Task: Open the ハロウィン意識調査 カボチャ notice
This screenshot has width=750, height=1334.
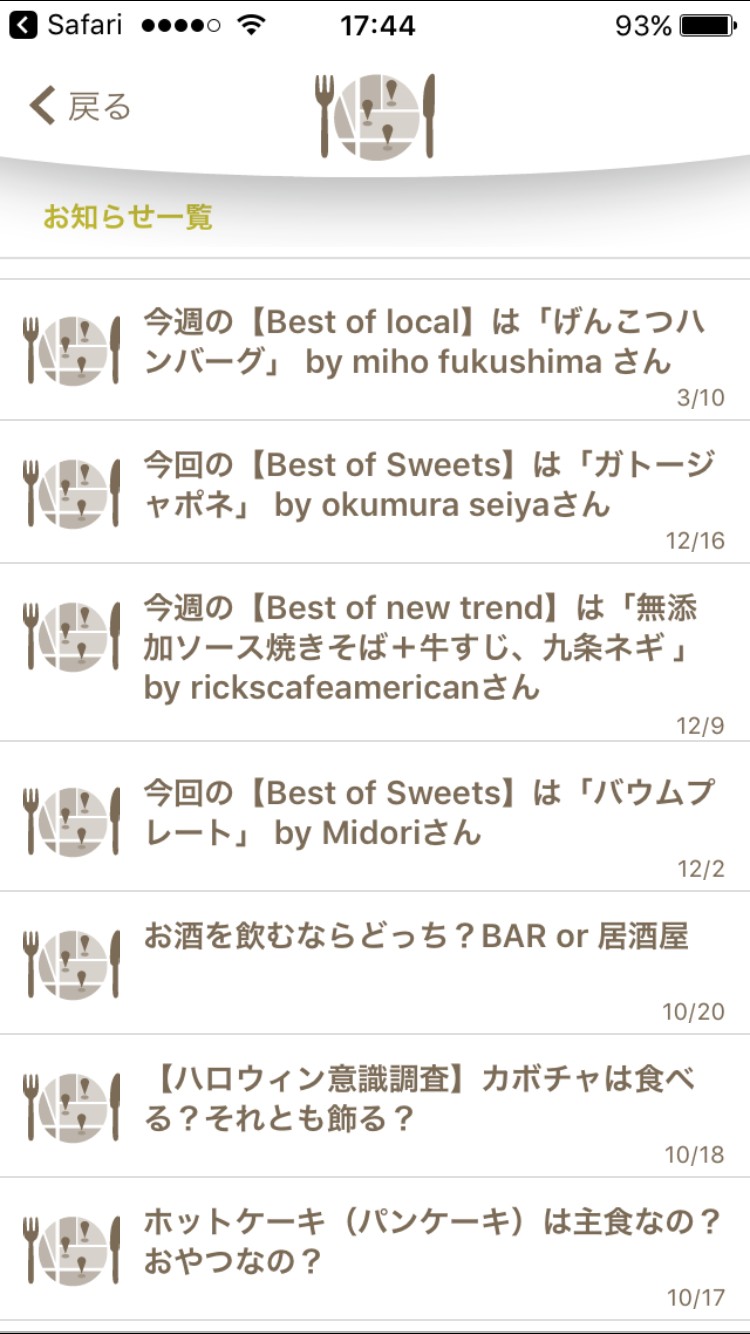Action: pyautogui.click(x=420, y=1099)
